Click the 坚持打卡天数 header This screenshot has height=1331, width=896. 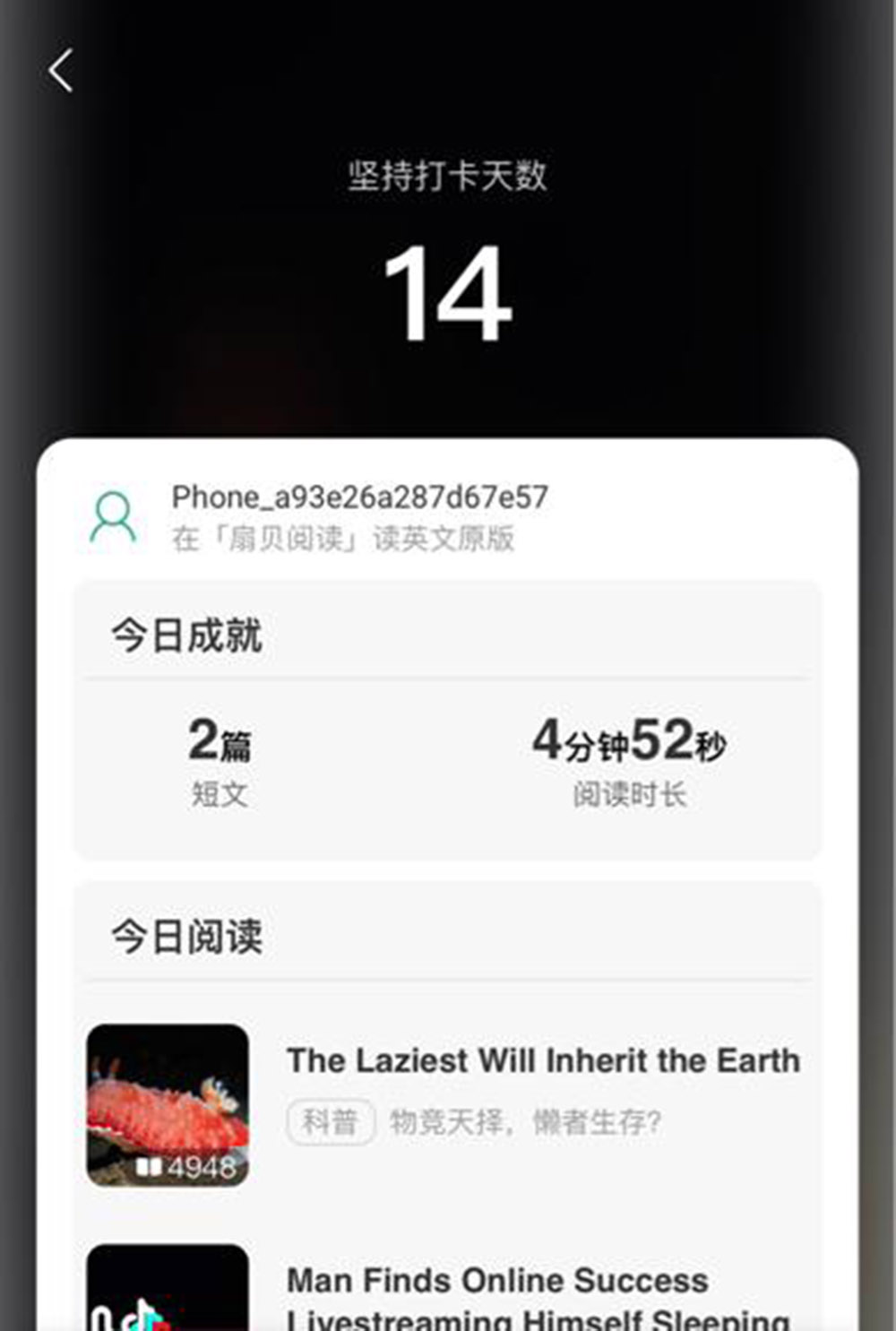448,176
